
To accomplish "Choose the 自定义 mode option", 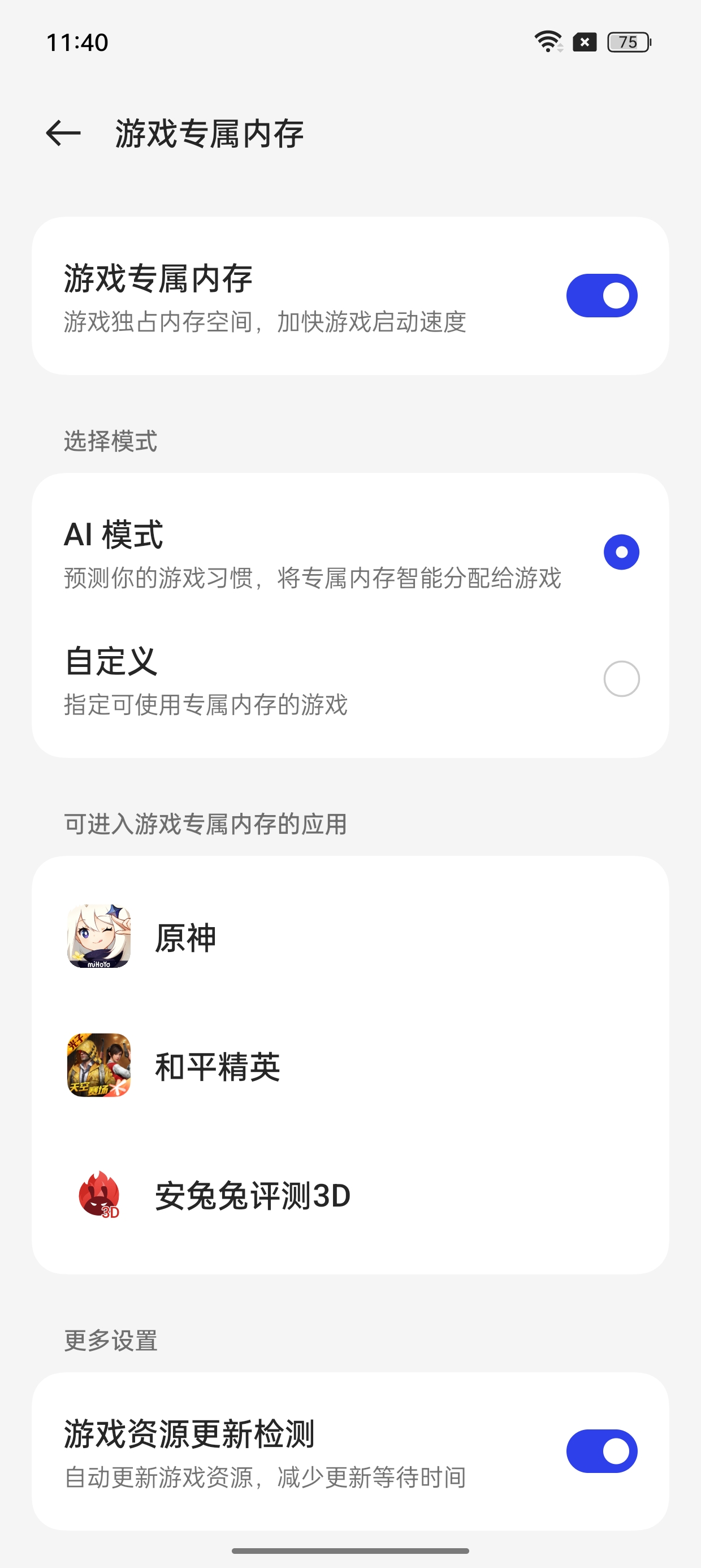I will (620, 678).
